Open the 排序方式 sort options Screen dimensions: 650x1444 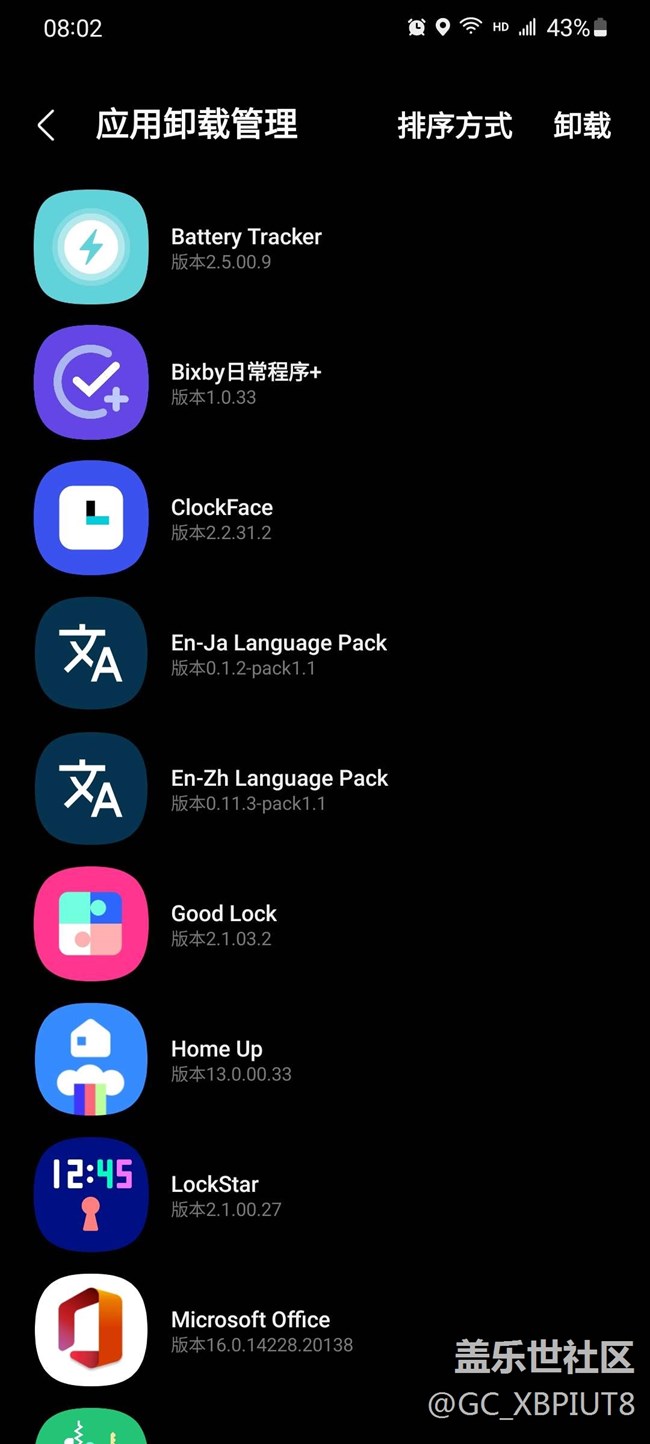455,126
